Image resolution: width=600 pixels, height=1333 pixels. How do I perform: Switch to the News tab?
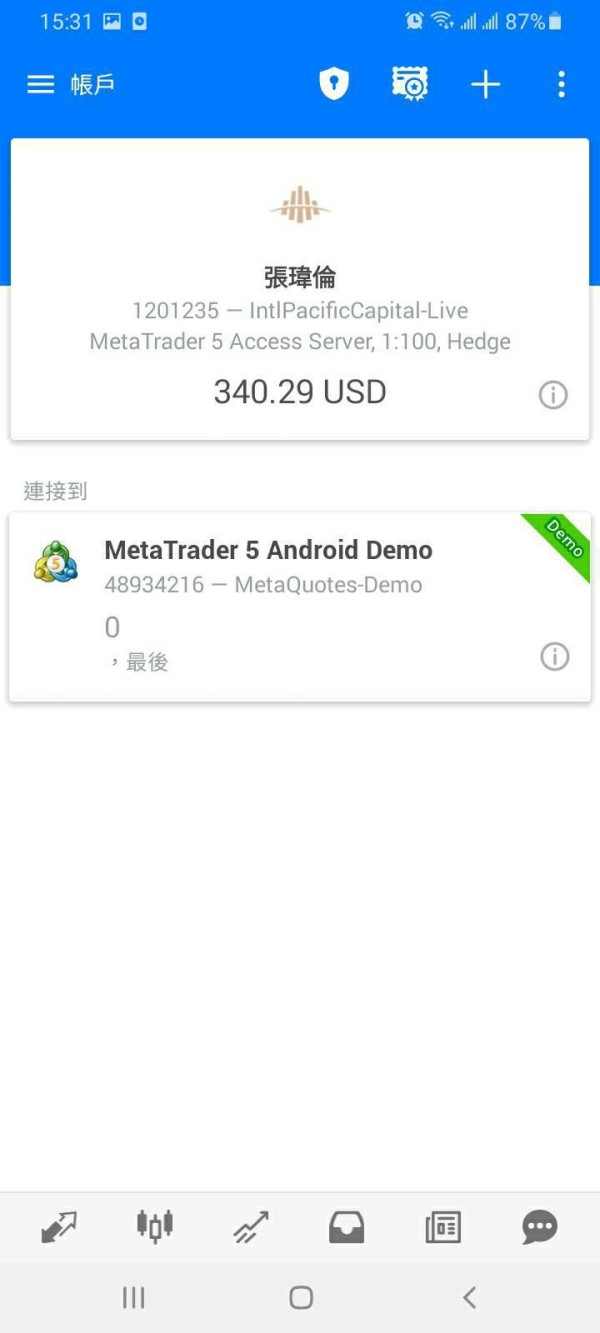click(x=443, y=1227)
